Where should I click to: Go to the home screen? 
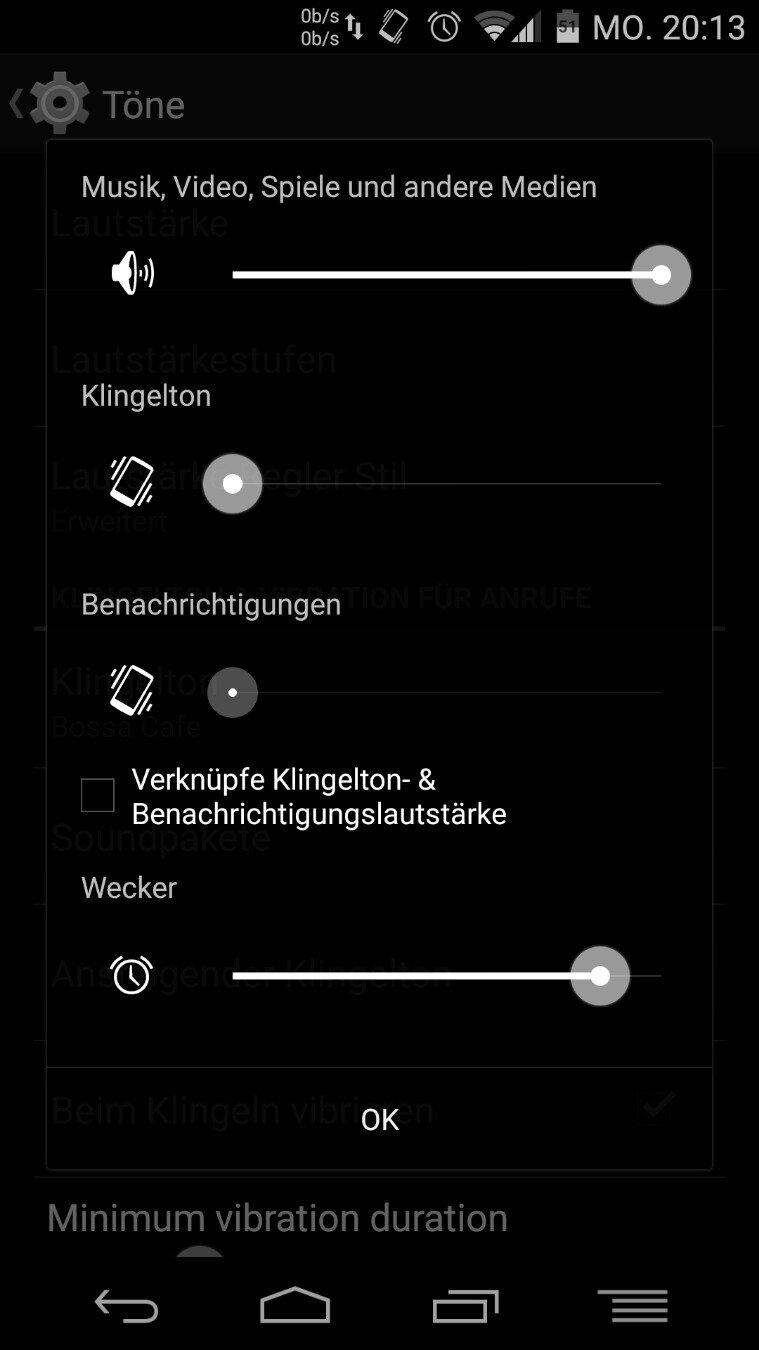click(295, 1306)
